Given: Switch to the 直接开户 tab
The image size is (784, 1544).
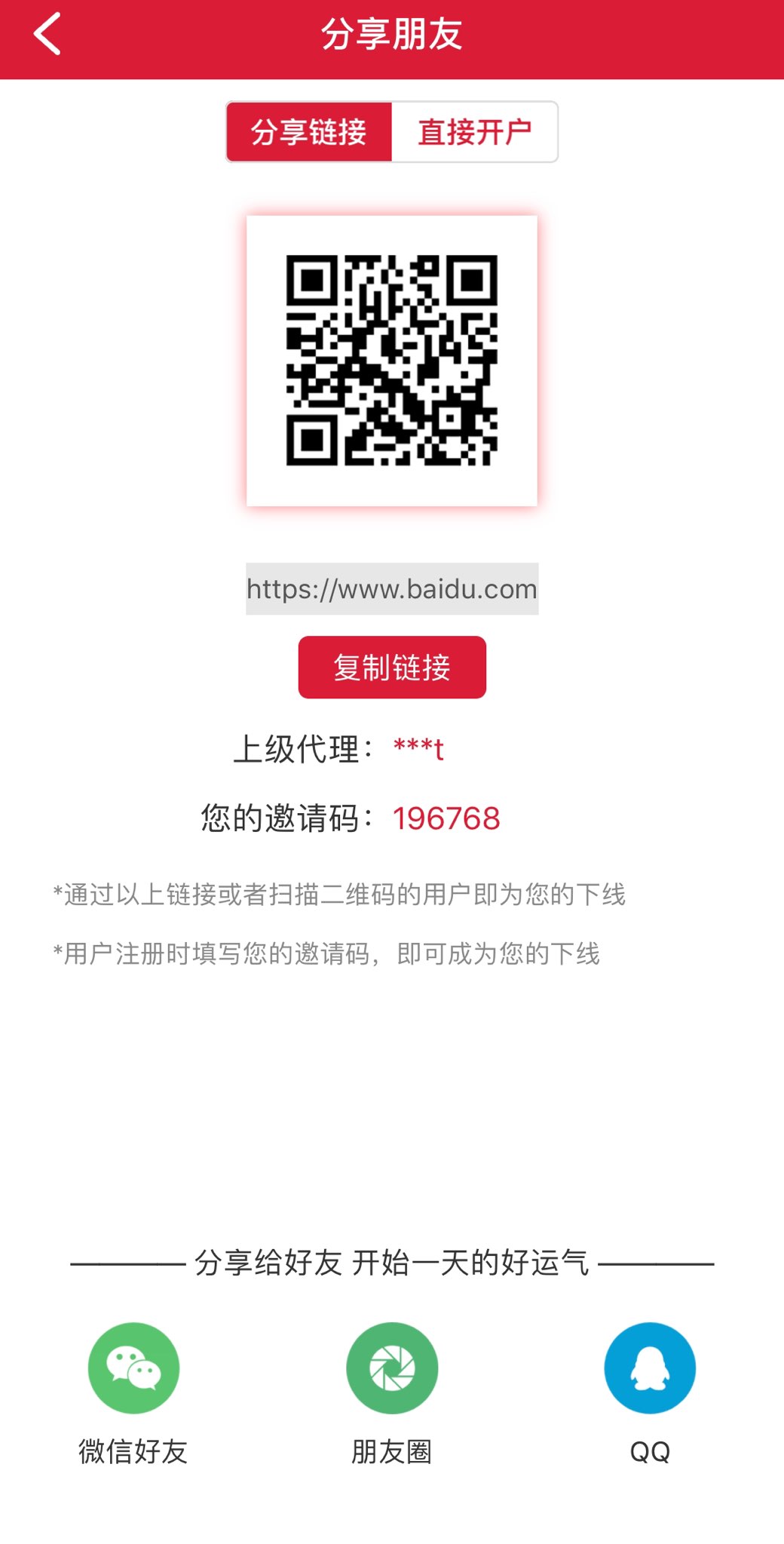Looking at the screenshot, I should pos(474,132).
